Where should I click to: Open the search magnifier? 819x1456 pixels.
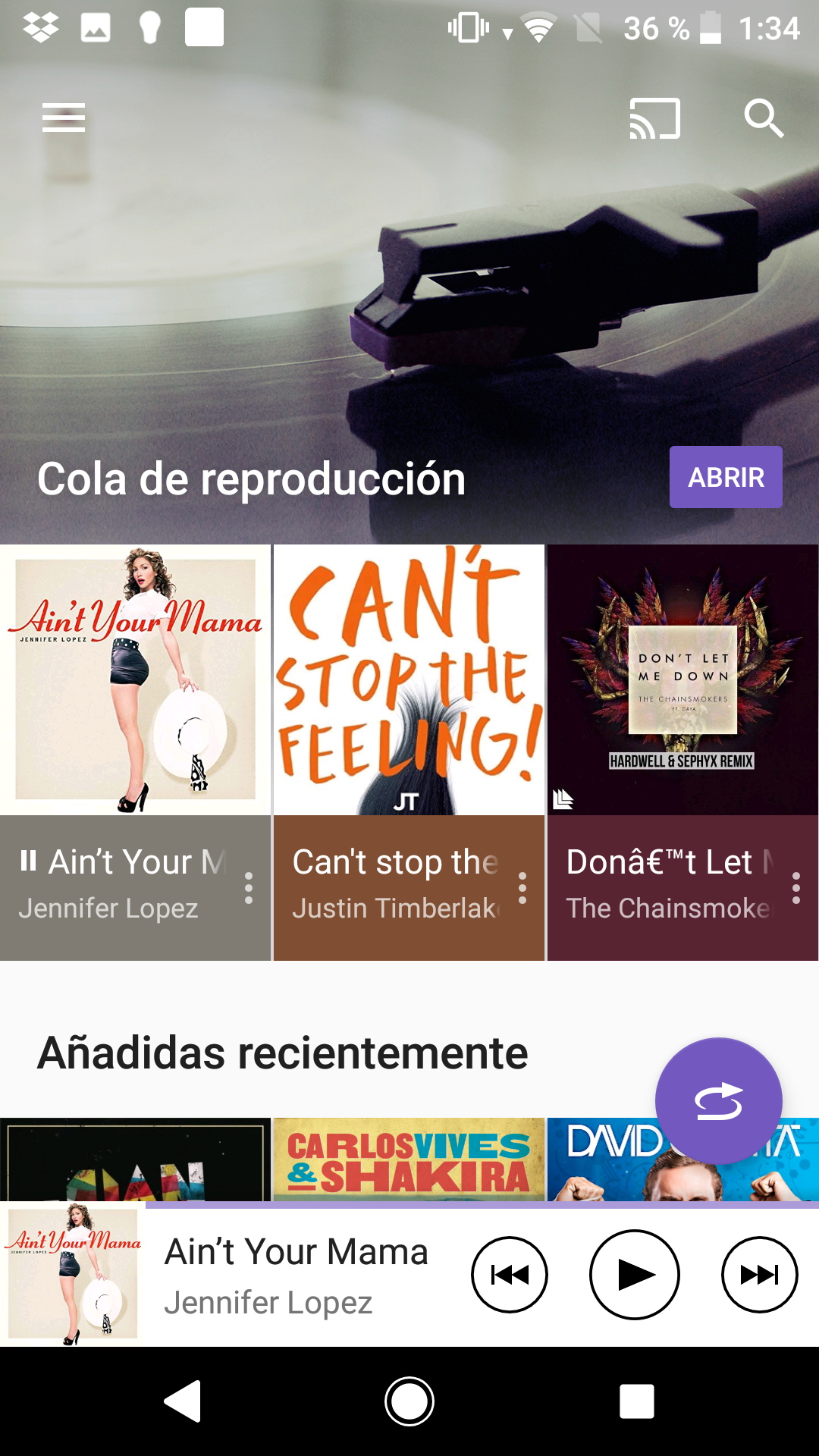(x=763, y=118)
